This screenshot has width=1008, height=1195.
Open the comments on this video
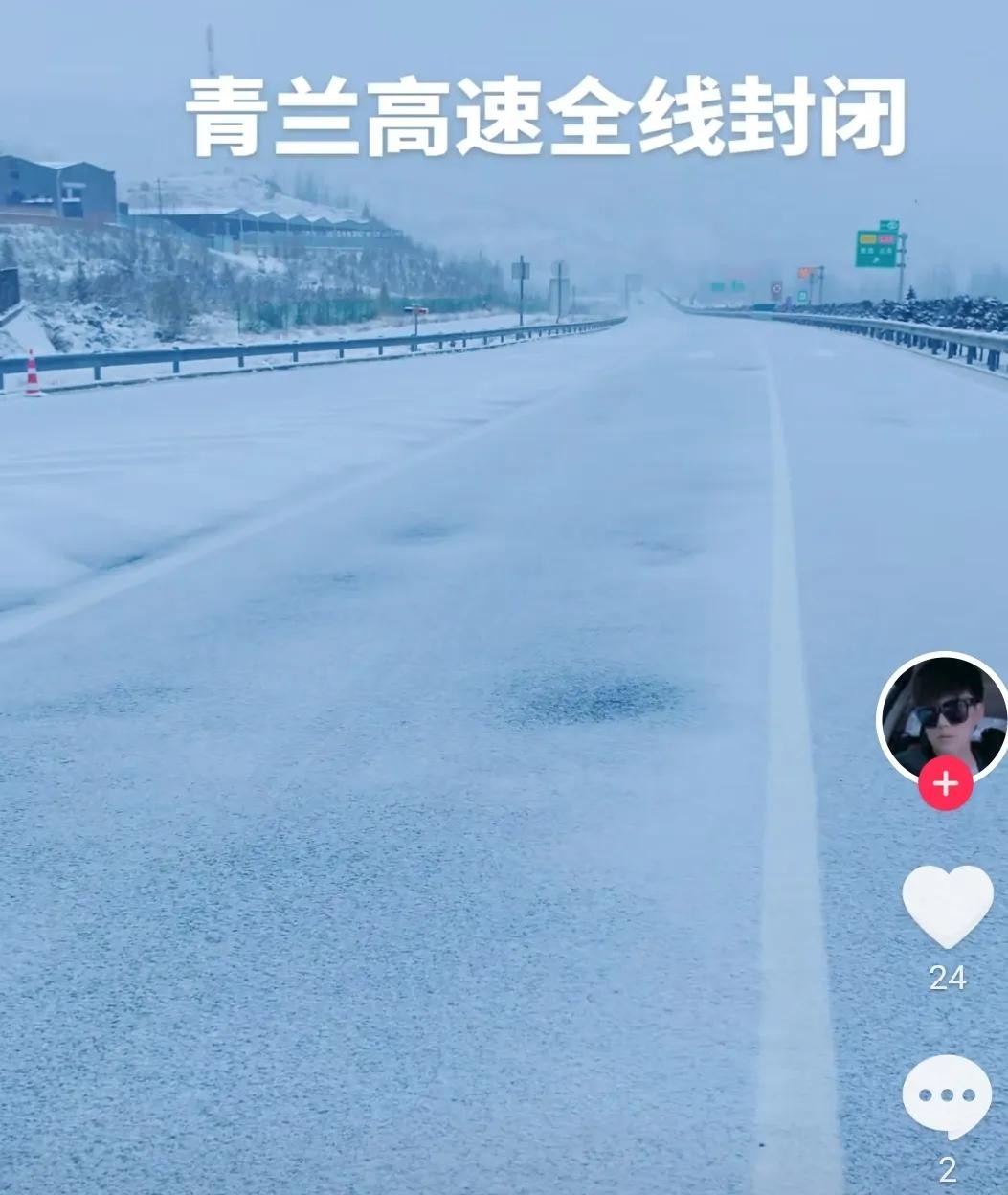[x=947, y=1095]
